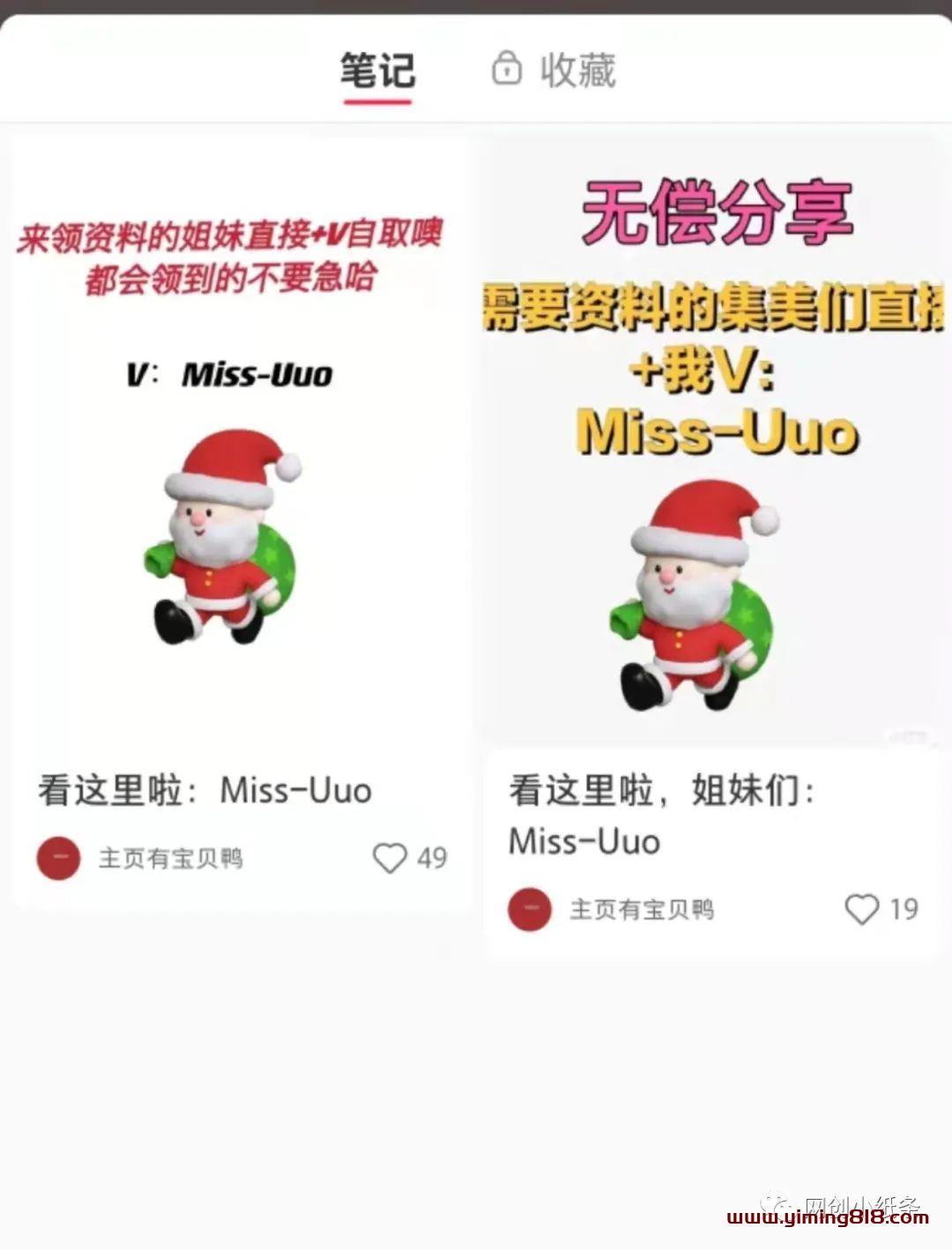Open the 无偿分享 note card
952x1250 pixels.
(x=714, y=441)
